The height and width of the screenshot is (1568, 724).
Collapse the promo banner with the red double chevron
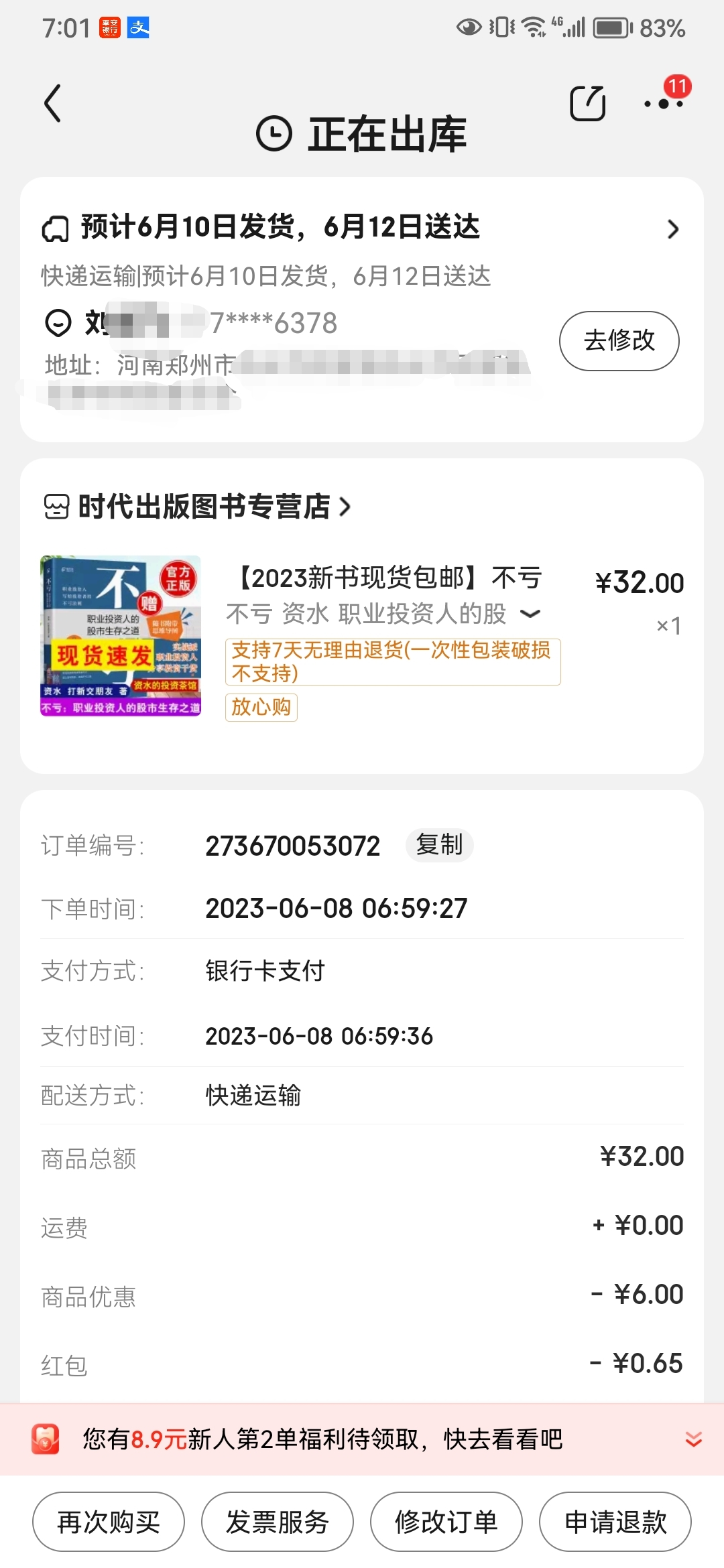click(693, 1439)
